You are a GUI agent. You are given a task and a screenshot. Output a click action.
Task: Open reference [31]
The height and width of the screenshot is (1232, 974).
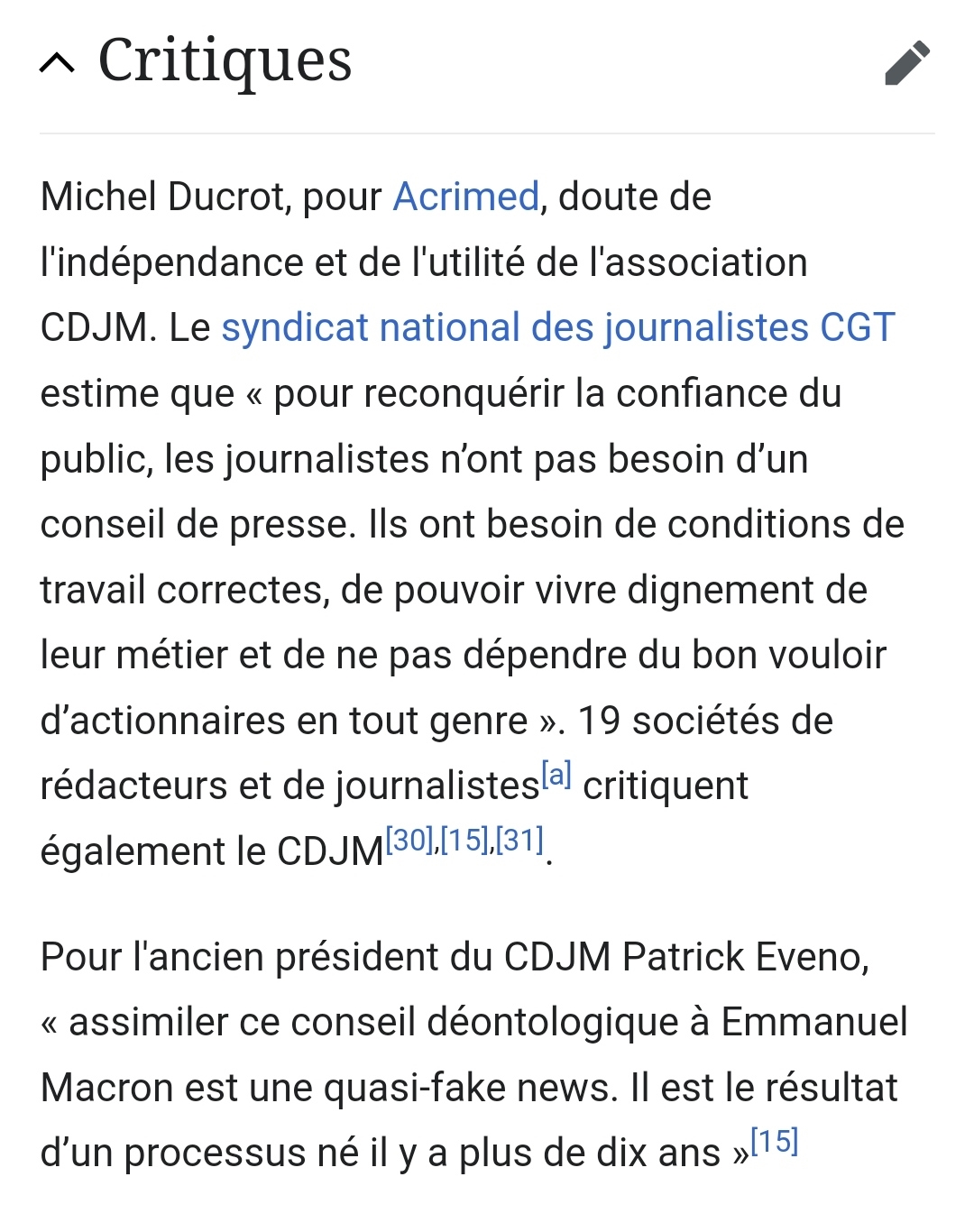[x=520, y=841]
